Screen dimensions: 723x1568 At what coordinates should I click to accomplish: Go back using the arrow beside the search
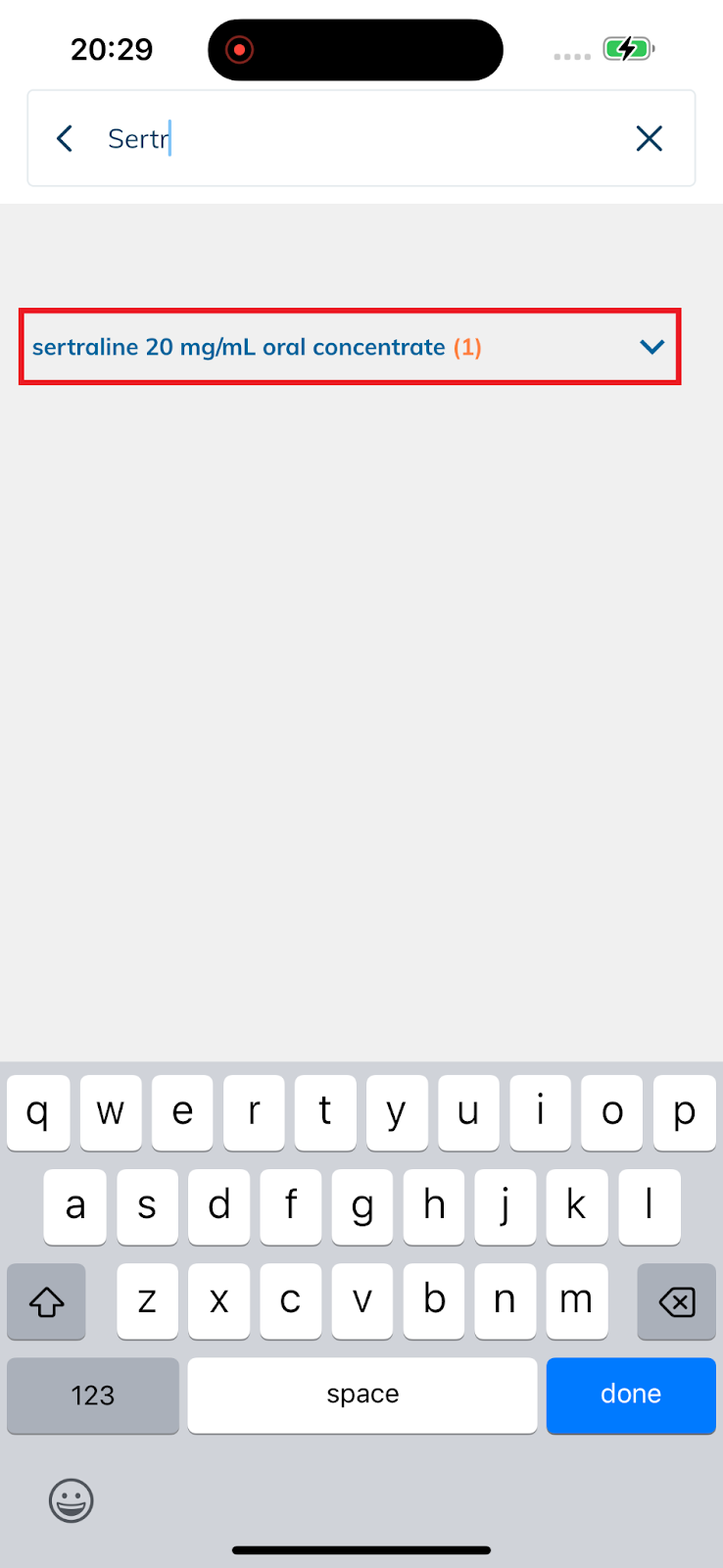pos(65,139)
